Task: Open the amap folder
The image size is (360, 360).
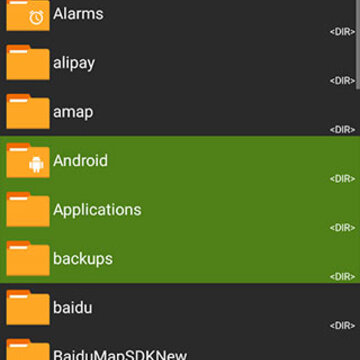Action: point(180,112)
